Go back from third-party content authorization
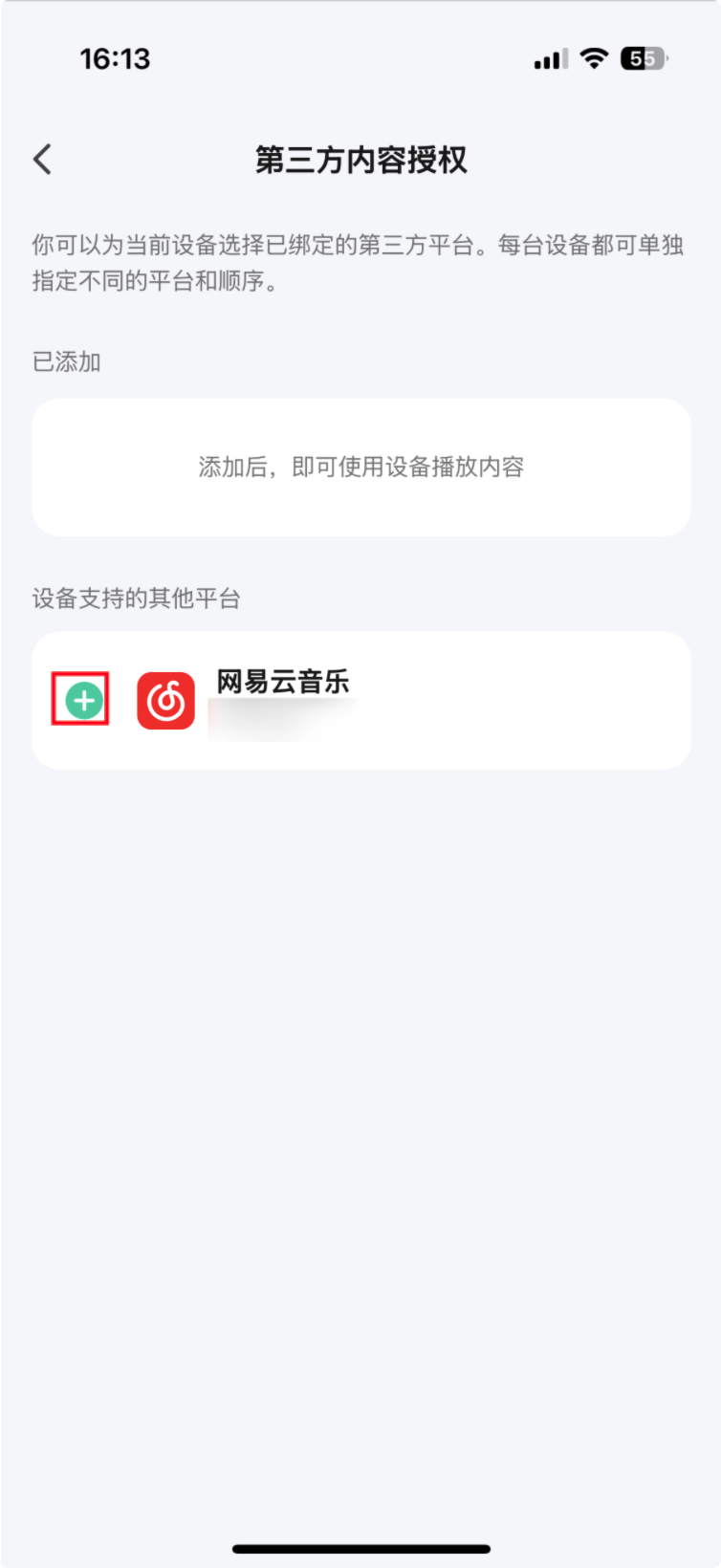 tap(43, 160)
